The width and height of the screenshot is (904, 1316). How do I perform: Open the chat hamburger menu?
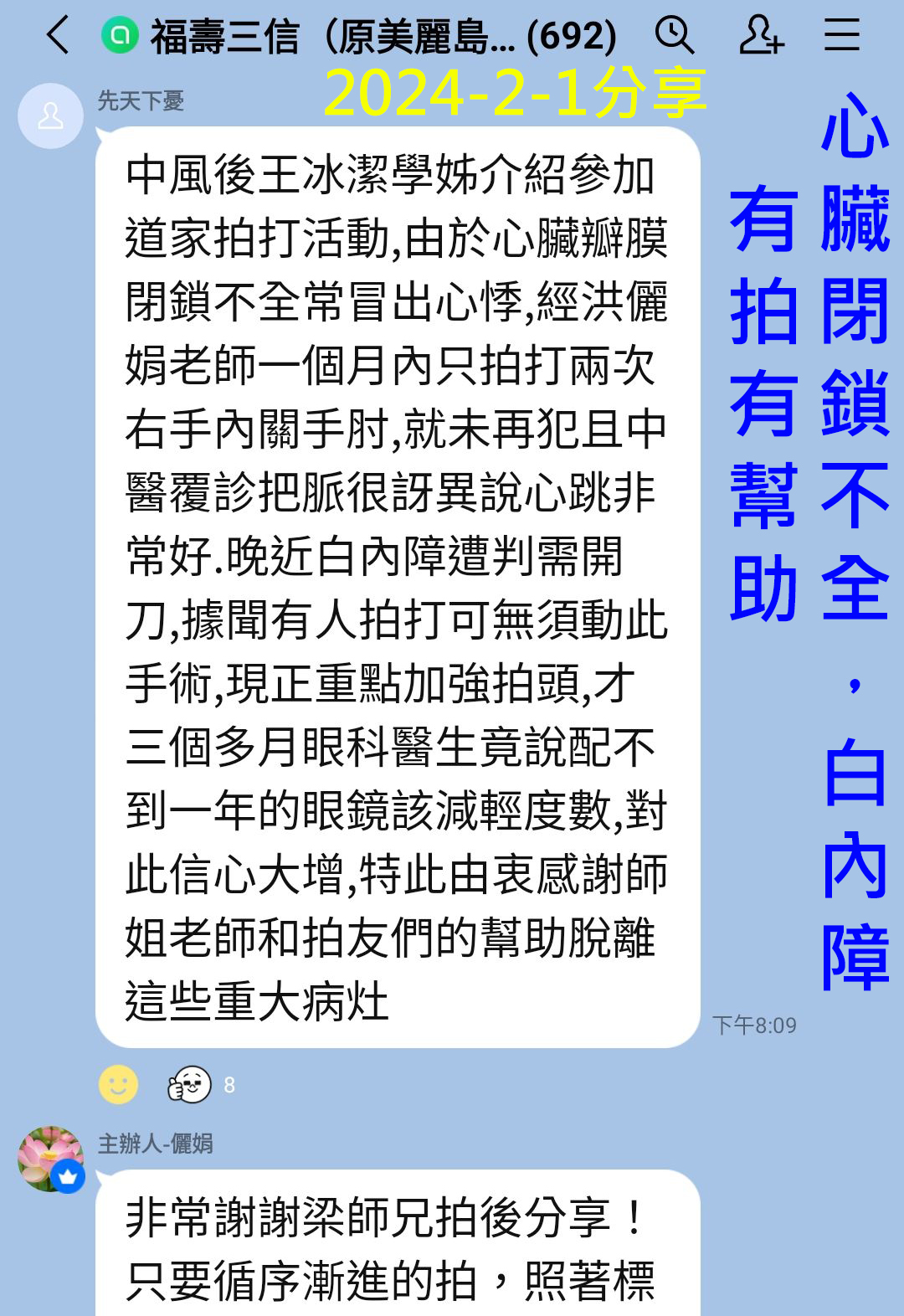(x=841, y=36)
